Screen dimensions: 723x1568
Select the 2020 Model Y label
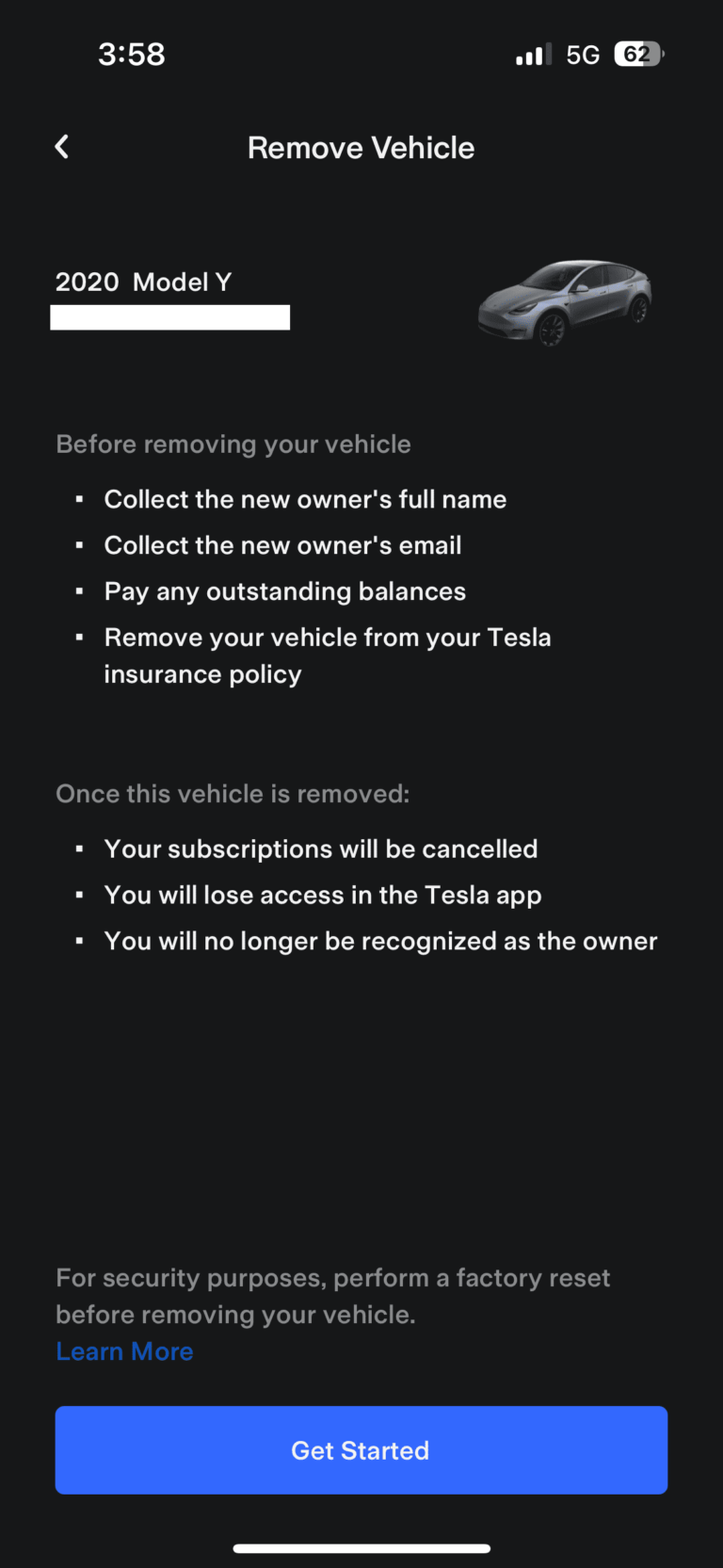pyautogui.click(x=143, y=281)
